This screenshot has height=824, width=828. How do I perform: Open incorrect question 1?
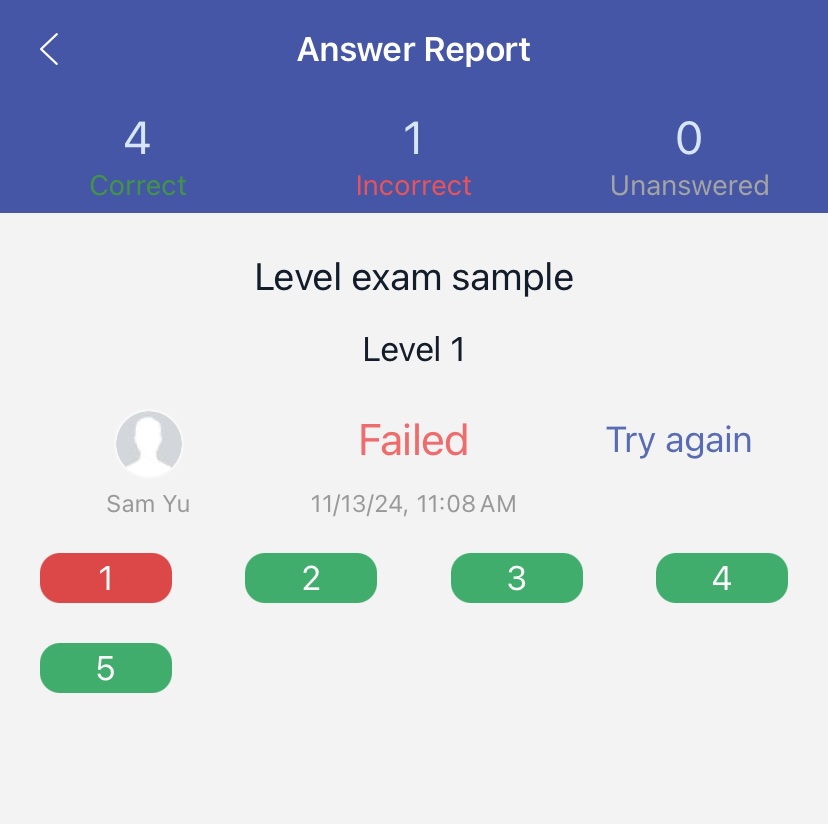coord(106,578)
